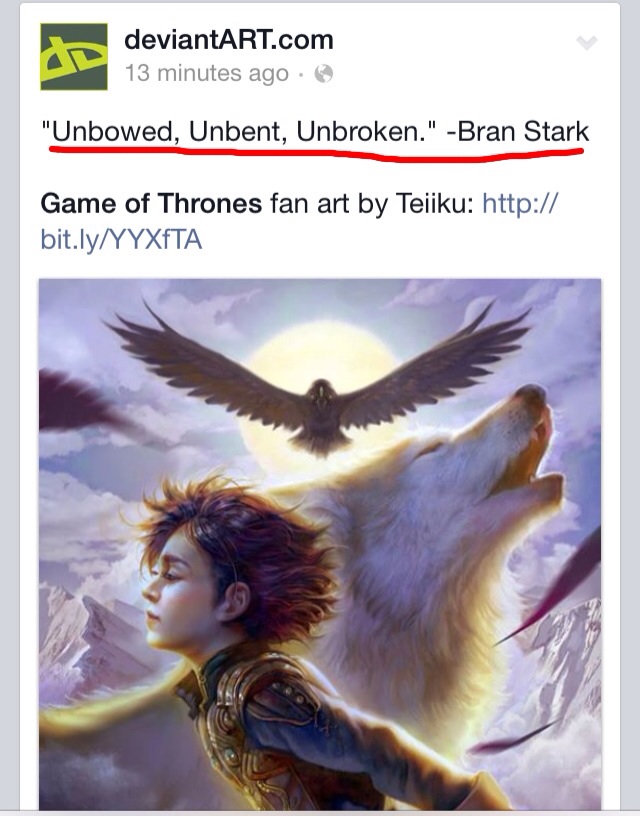
Task: Tap the deviantART profile picture
Action: [x=72, y=55]
